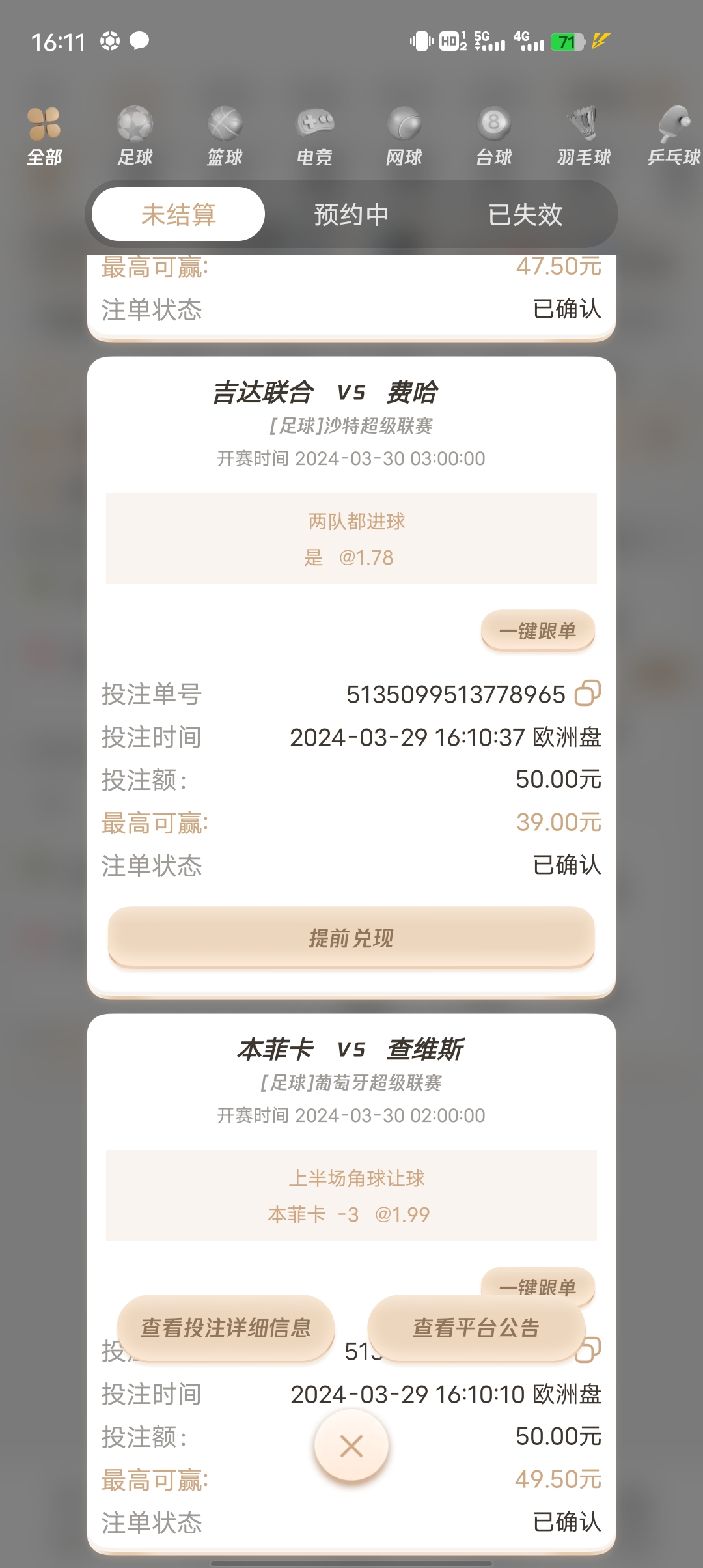Switch to the 预约中 tab

[x=351, y=214]
